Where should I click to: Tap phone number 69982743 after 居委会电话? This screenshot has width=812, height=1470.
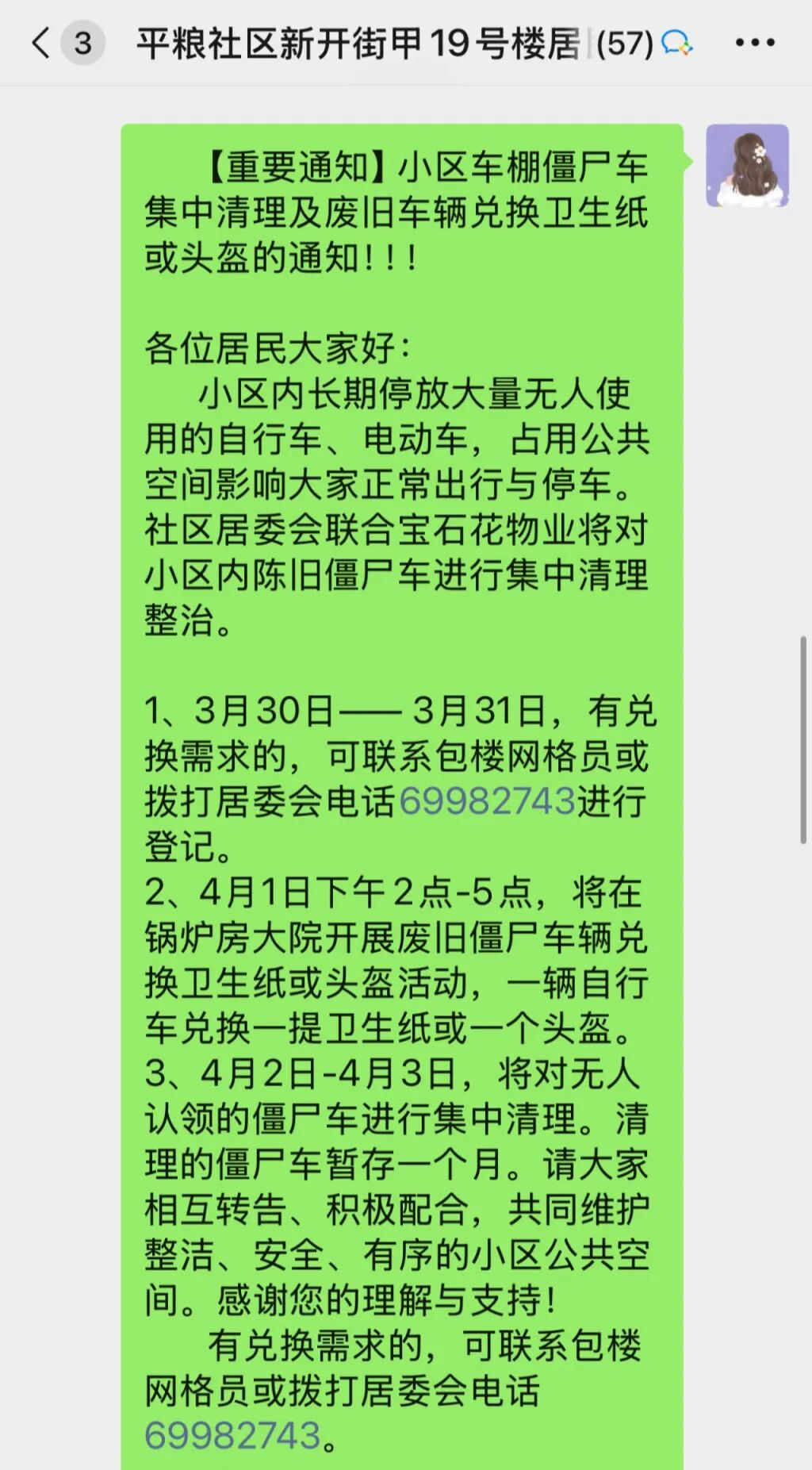pyautogui.click(x=487, y=800)
